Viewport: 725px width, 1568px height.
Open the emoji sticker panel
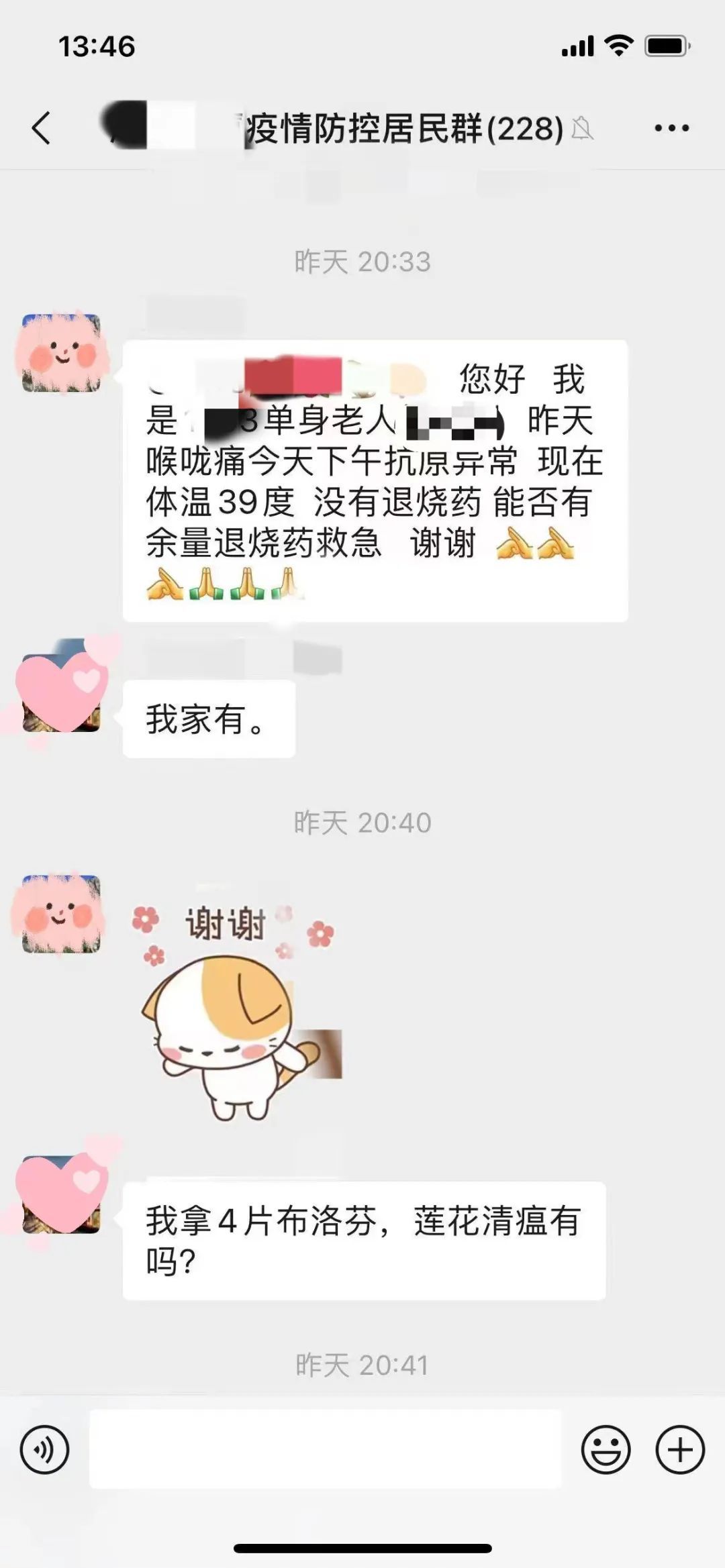click(x=606, y=1449)
